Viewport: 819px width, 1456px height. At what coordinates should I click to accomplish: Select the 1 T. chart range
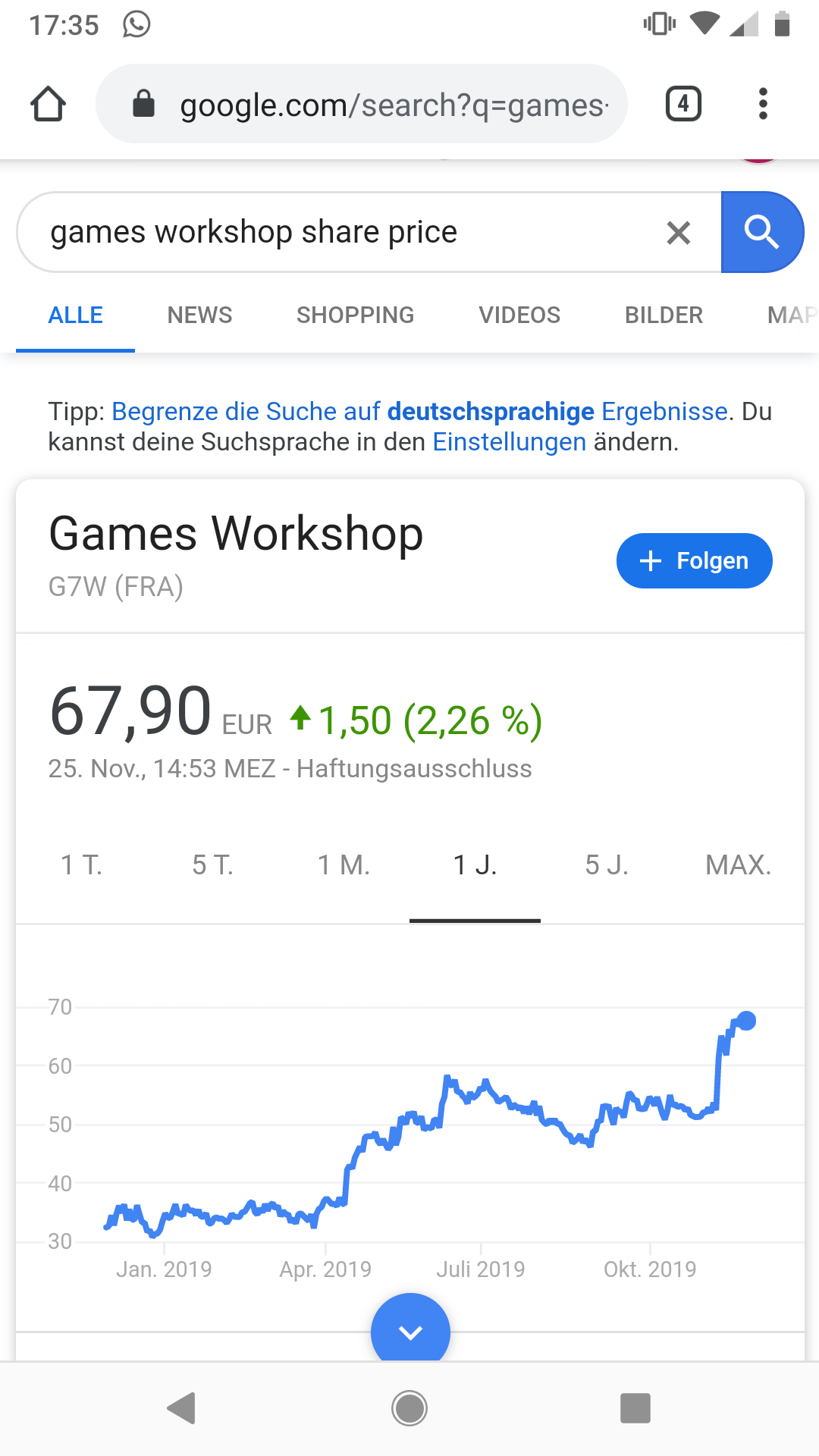tap(81, 865)
